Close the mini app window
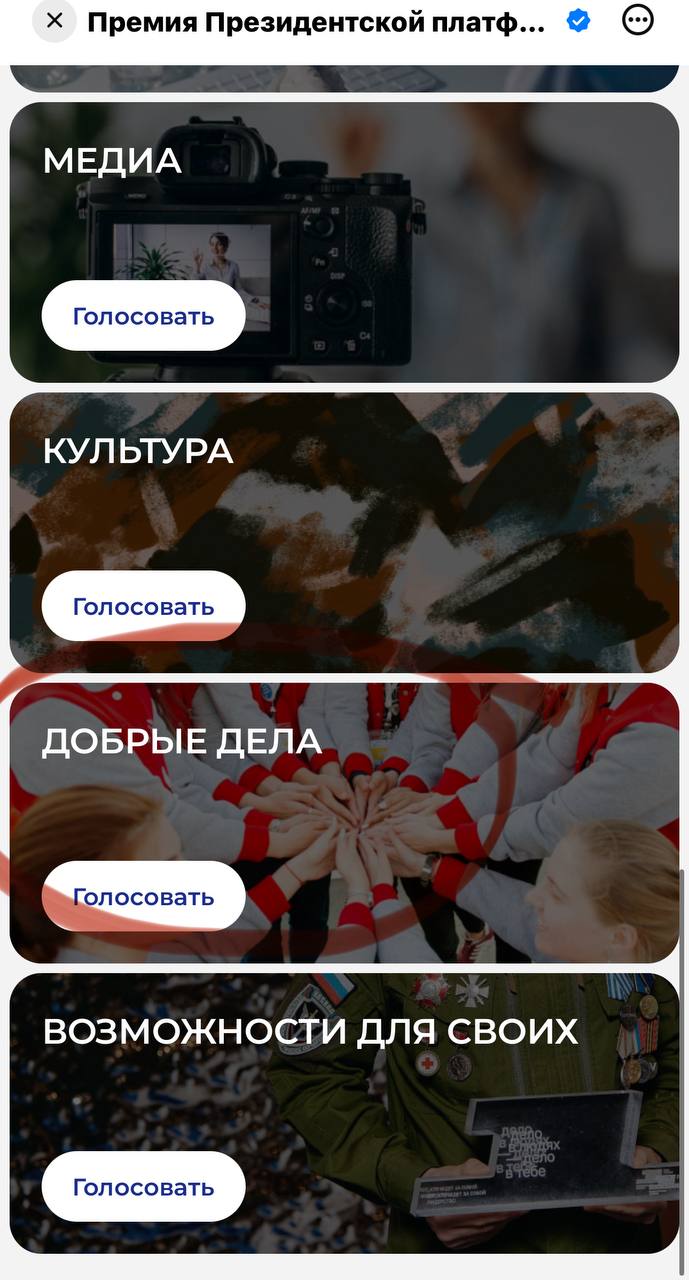 click(x=54, y=21)
